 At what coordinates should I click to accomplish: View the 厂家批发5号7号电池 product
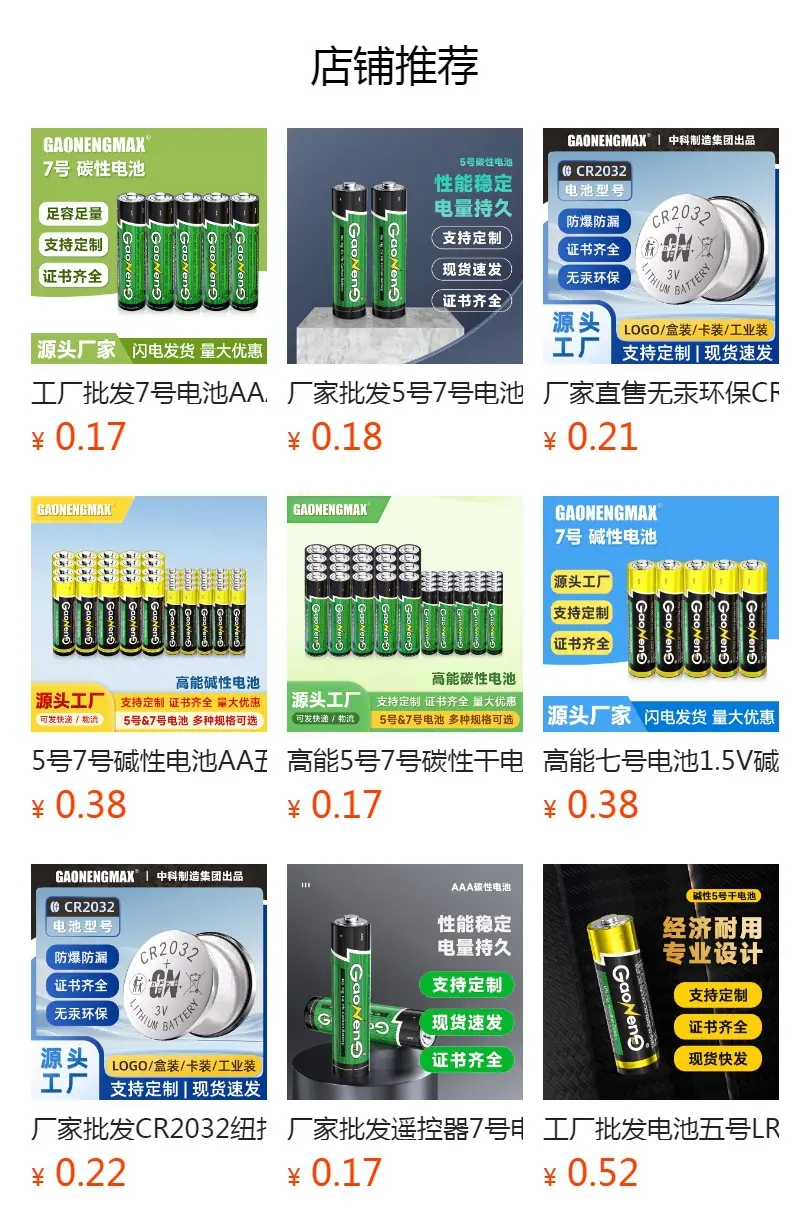(405, 291)
